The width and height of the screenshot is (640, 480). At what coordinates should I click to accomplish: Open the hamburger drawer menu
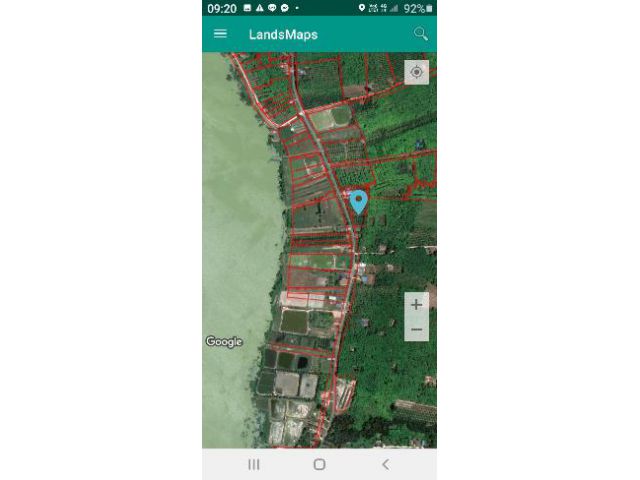(x=220, y=34)
